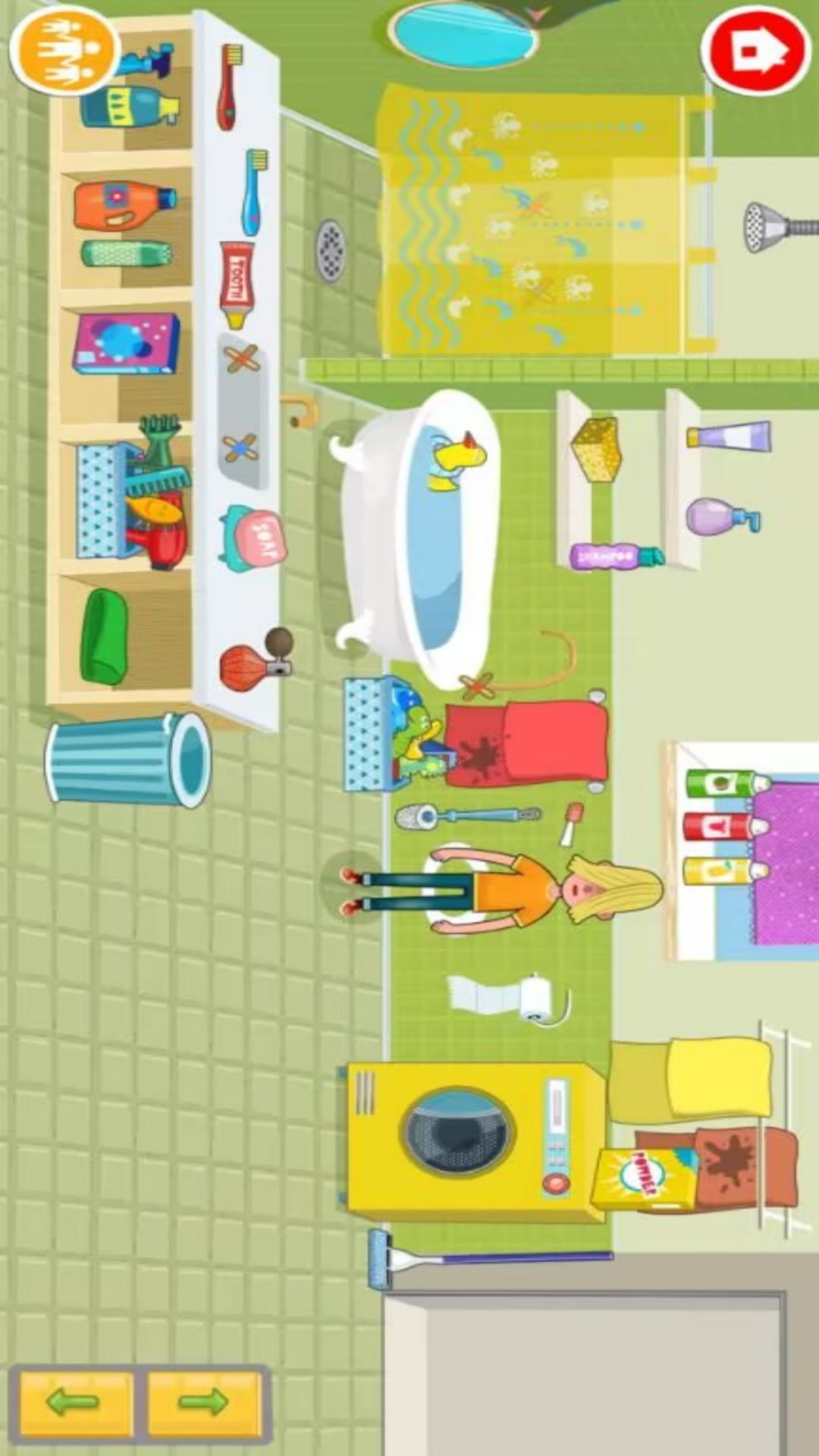The height and width of the screenshot is (1456, 819).
Task: Go to previous room with left arrow
Action: pos(75,1401)
